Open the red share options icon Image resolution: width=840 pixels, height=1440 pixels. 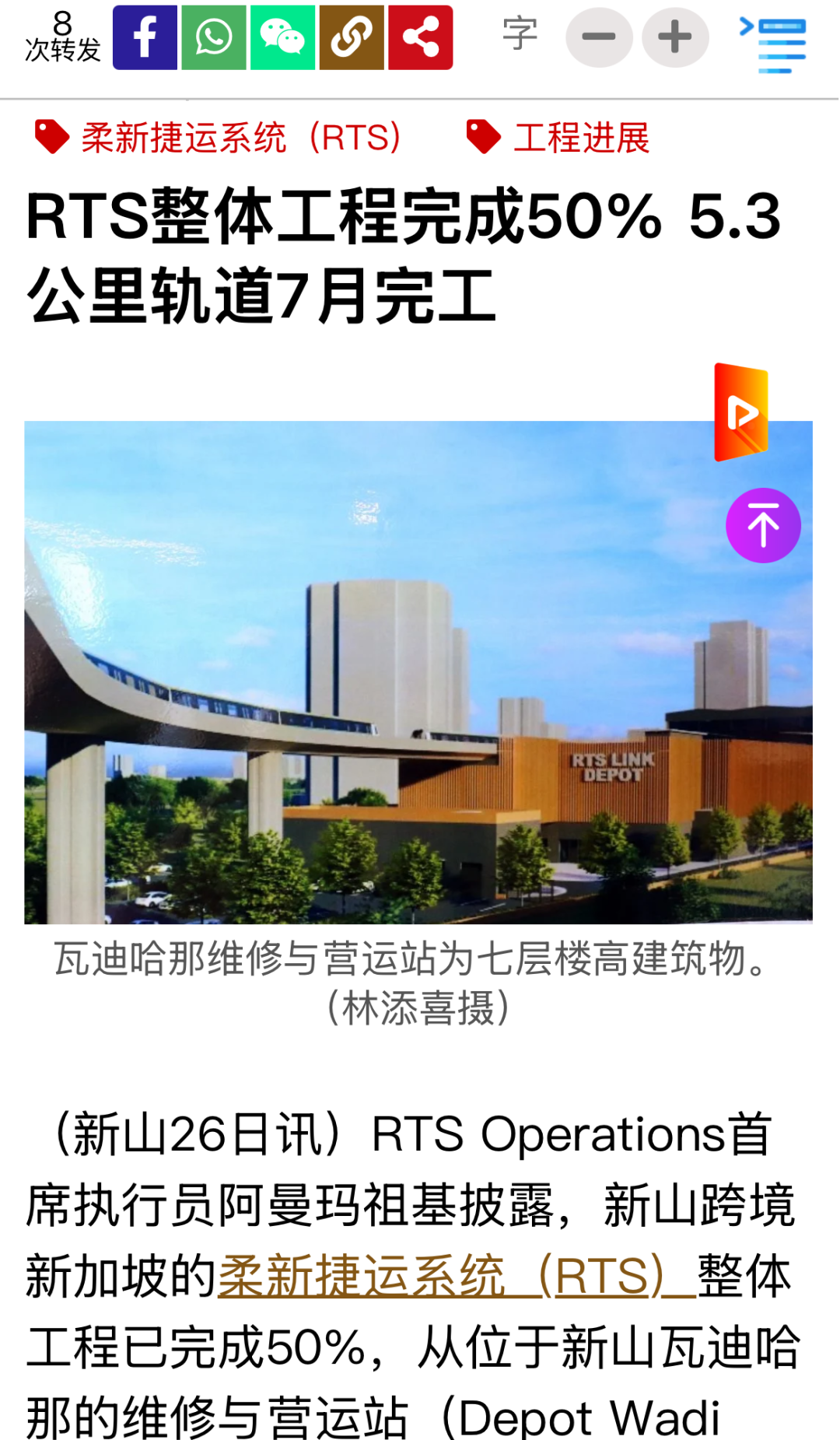[420, 37]
